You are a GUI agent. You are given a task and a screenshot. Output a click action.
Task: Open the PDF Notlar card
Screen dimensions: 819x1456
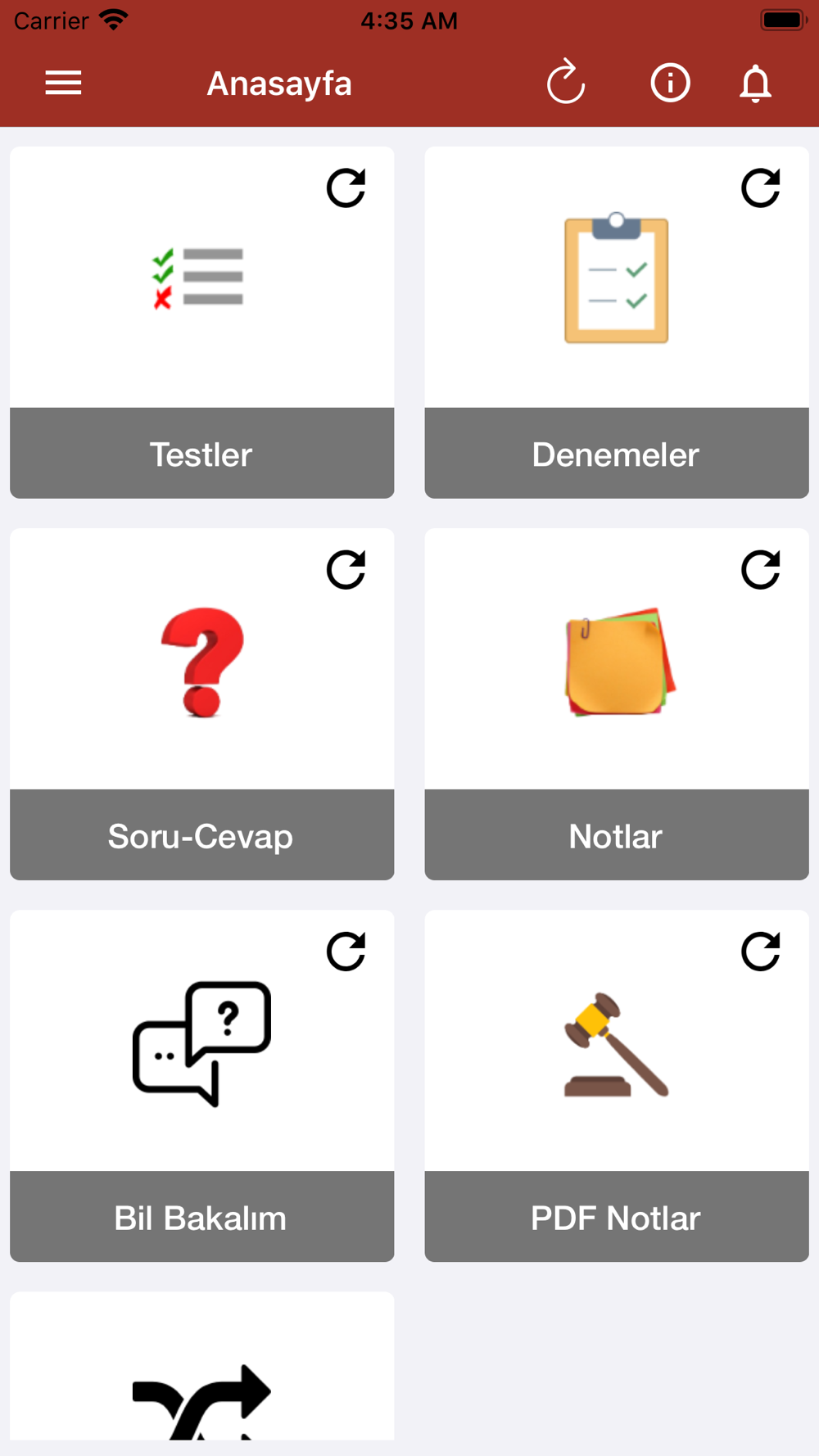(x=617, y=1086)
